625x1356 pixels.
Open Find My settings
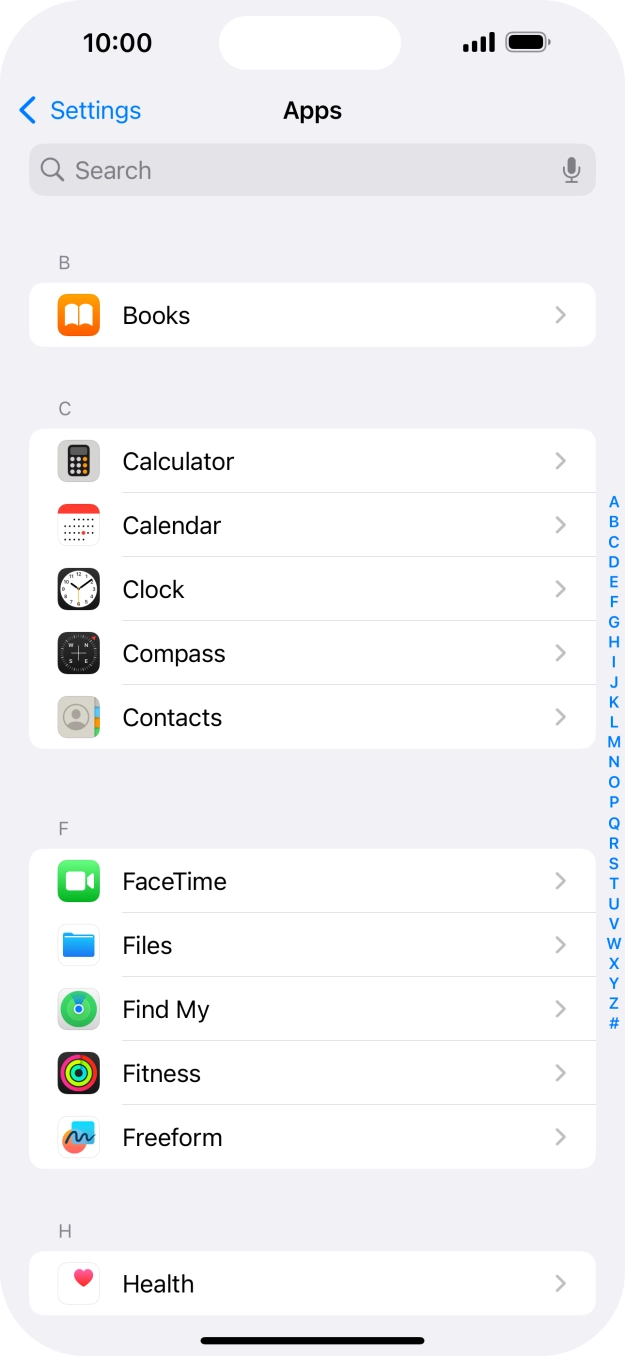[x=312, y=1009]
